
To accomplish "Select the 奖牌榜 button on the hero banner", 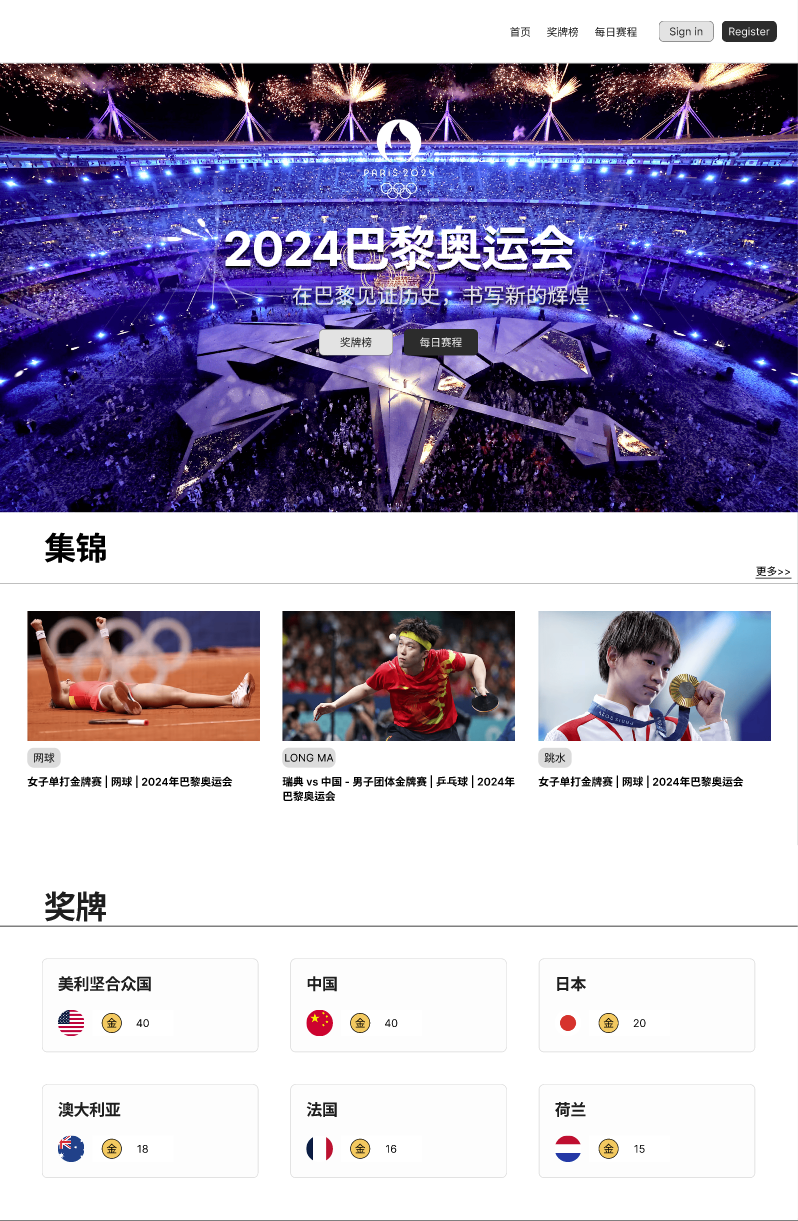I will point(355,342).
